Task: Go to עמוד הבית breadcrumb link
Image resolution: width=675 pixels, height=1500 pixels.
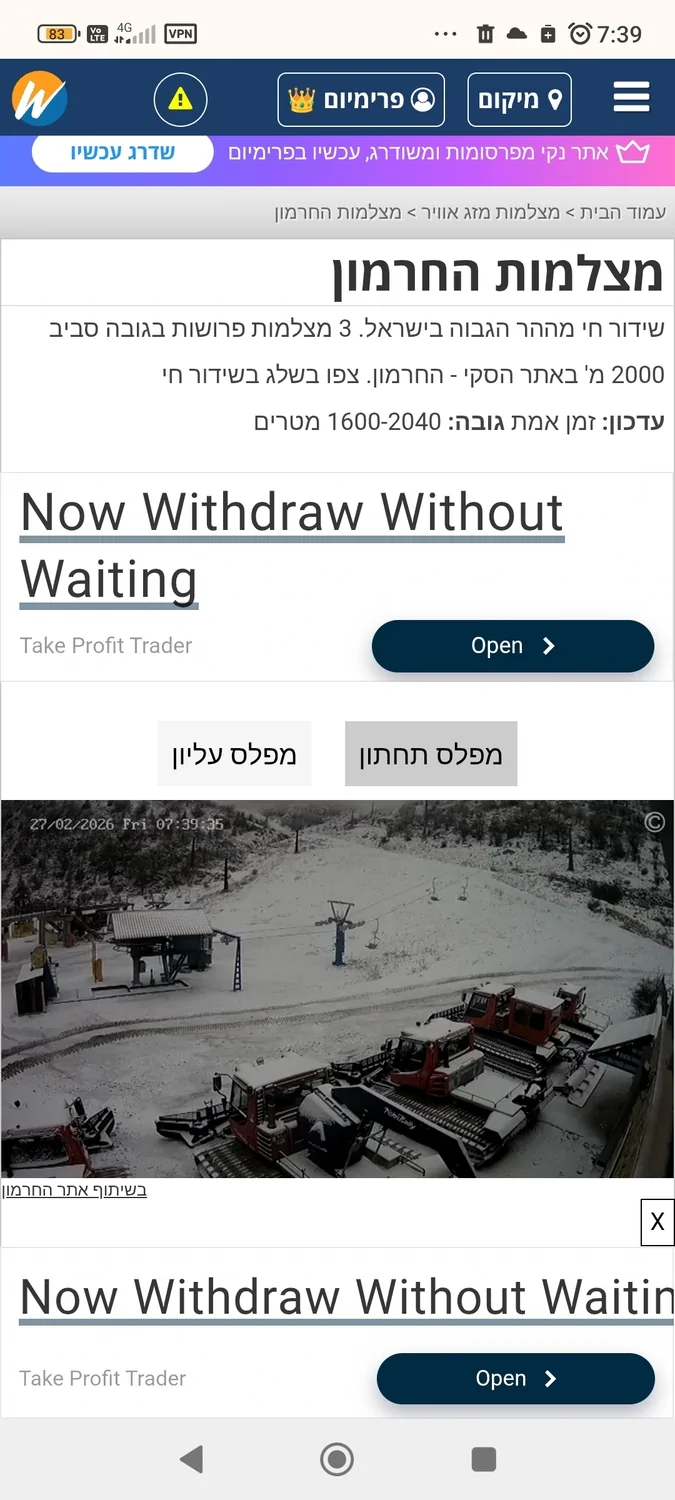Action: 622,213
